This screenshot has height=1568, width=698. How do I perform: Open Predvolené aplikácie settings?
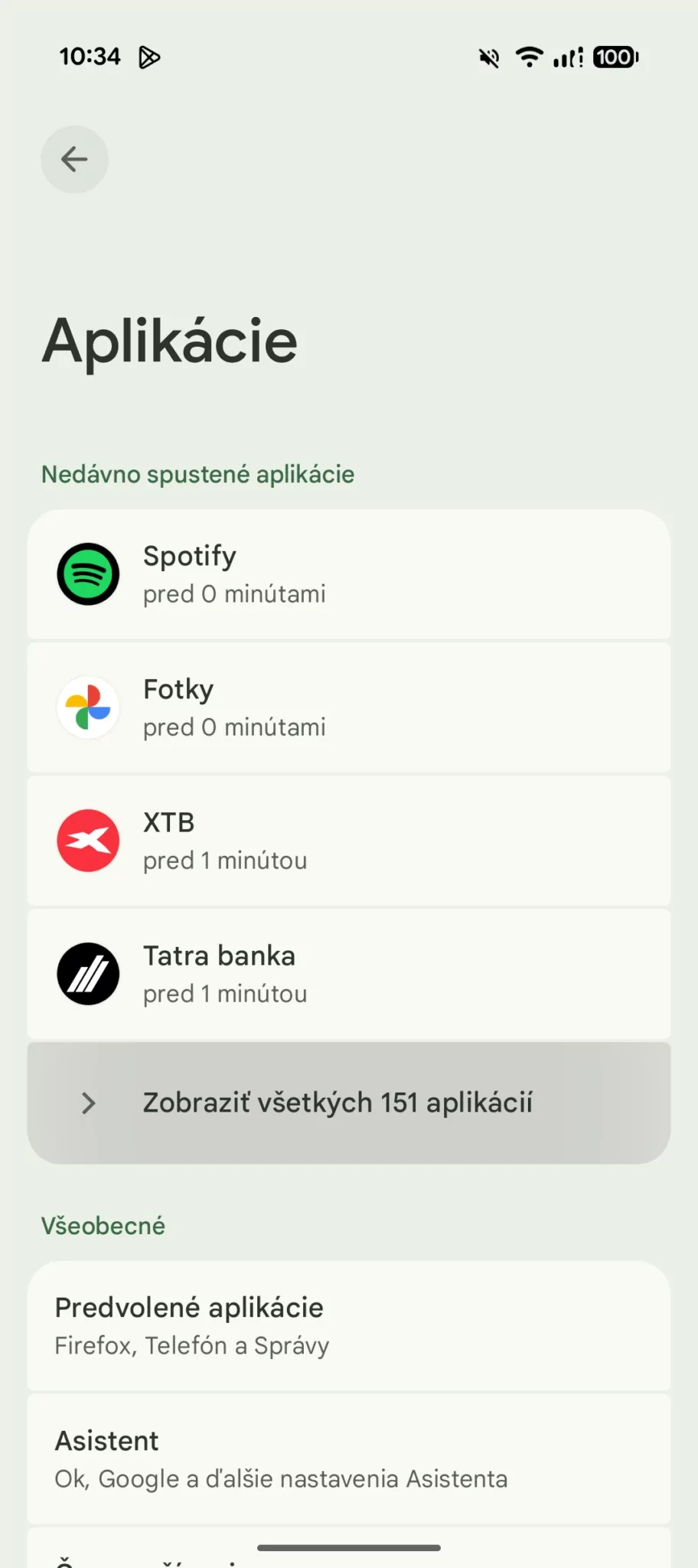[x=348, y=1325]
